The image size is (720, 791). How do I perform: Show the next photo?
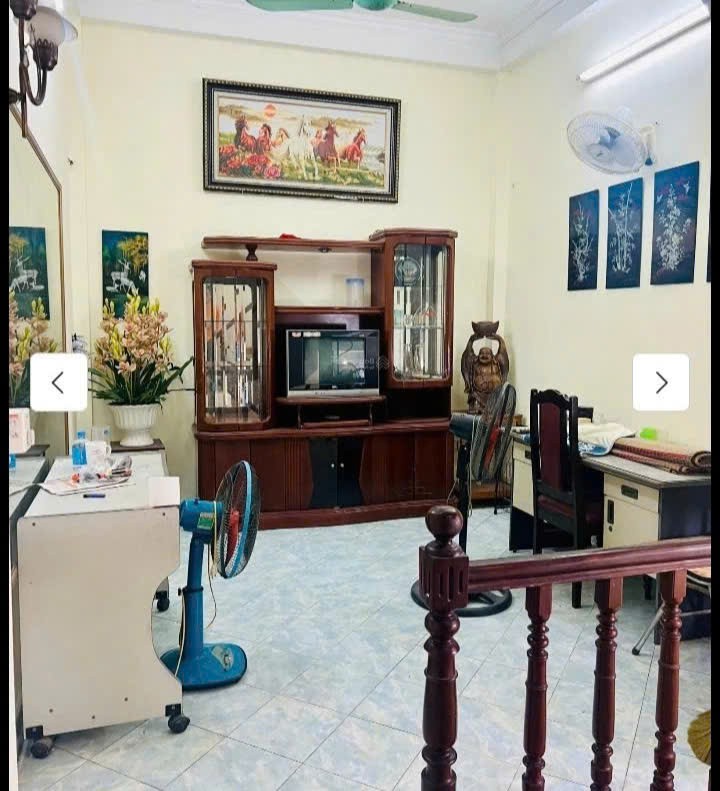coord(660,382)
